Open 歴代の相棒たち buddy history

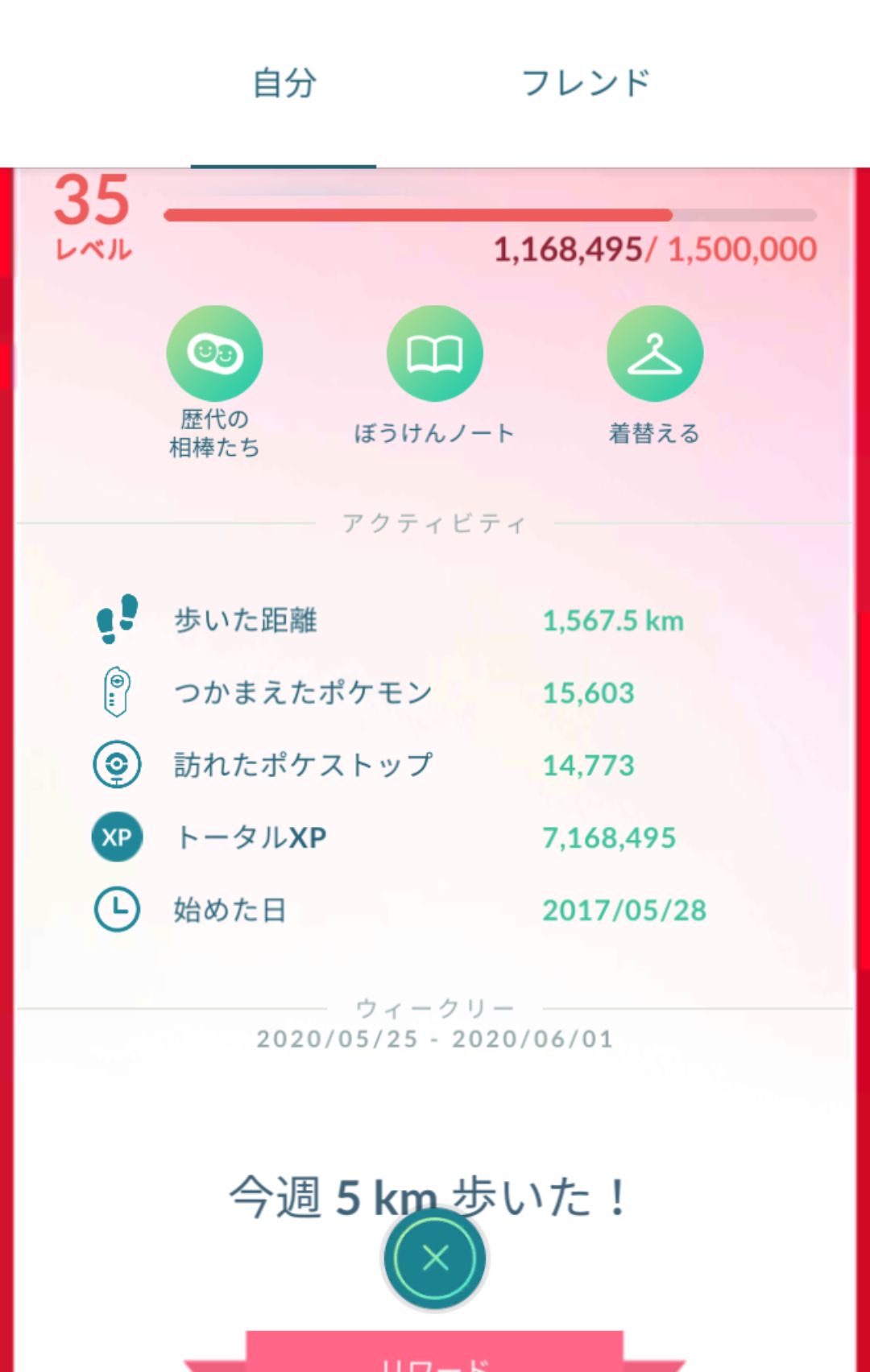pyautogui.click(x=214, y=354)
